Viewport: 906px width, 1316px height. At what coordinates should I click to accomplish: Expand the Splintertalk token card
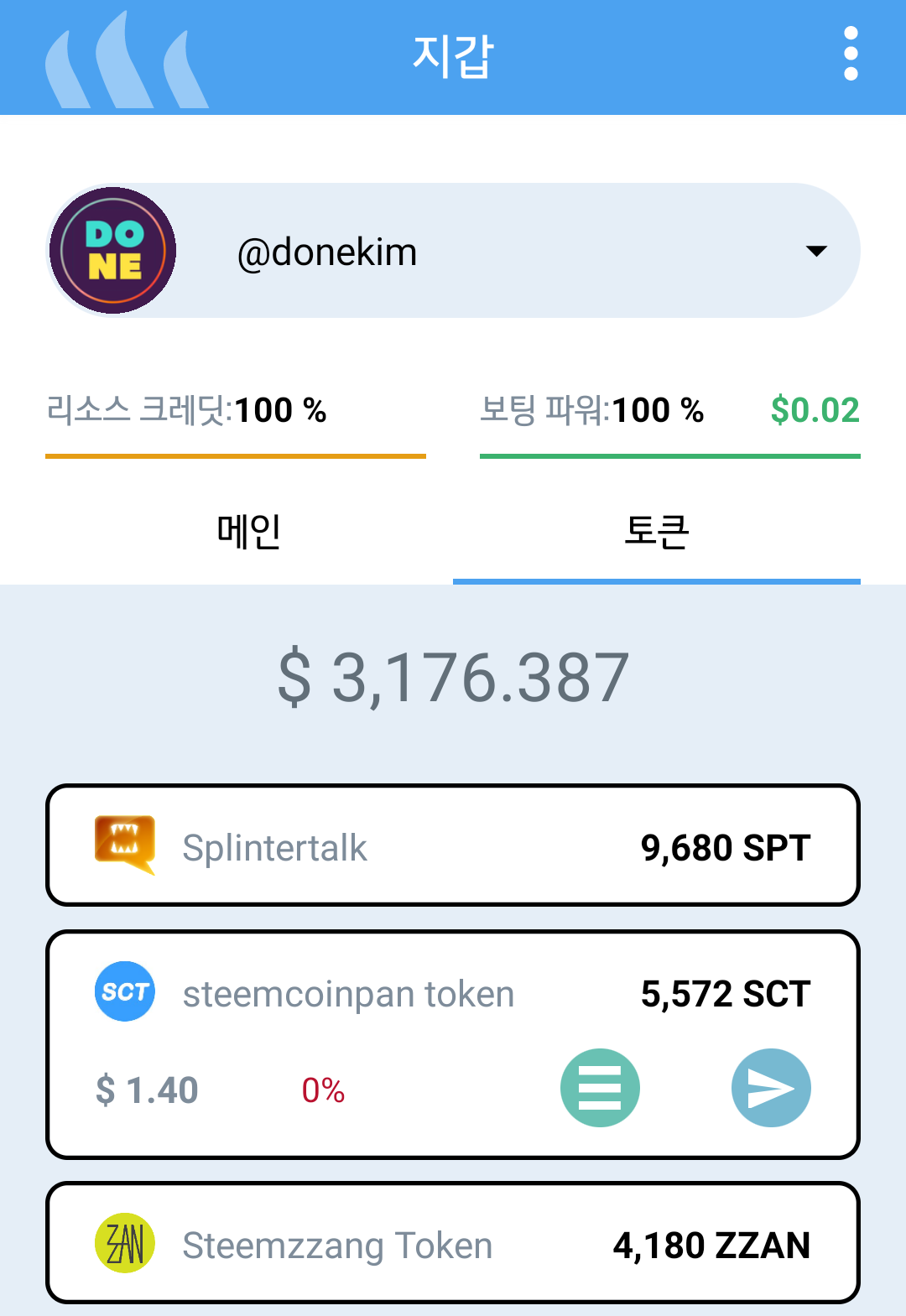point(453,845)
